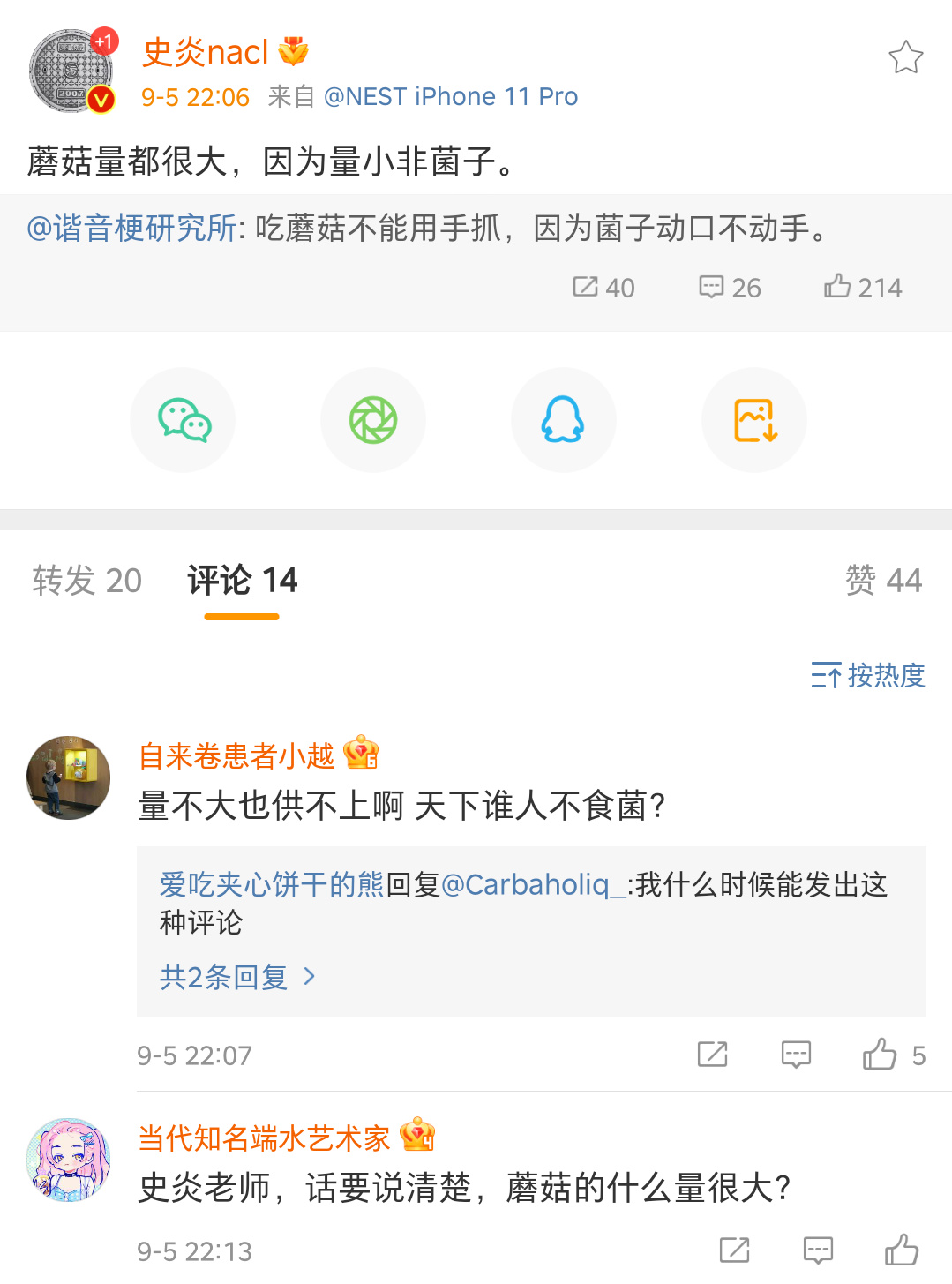Like 当代知名端水艺术家's comment
This screenshot has height=1284, width=952.
tap(902, 1250)
